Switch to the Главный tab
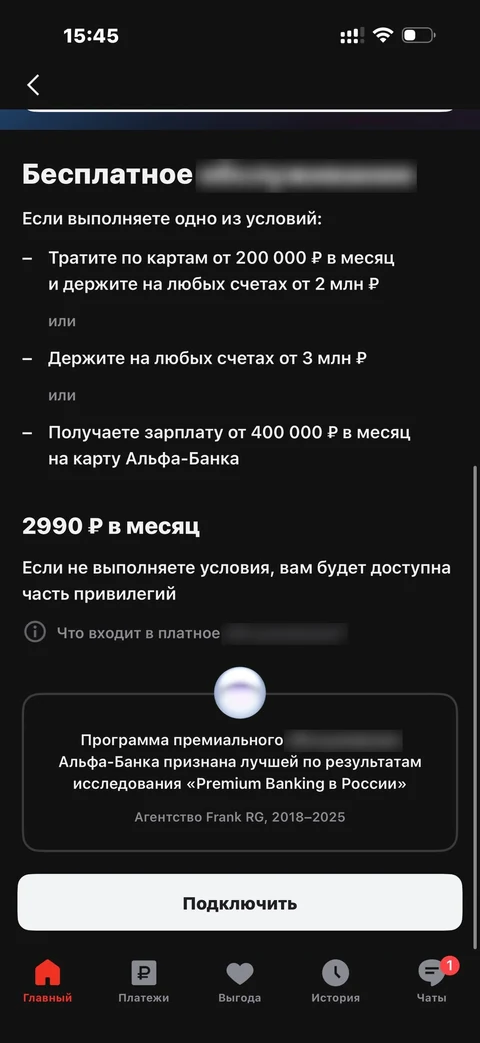 point(47,981)
